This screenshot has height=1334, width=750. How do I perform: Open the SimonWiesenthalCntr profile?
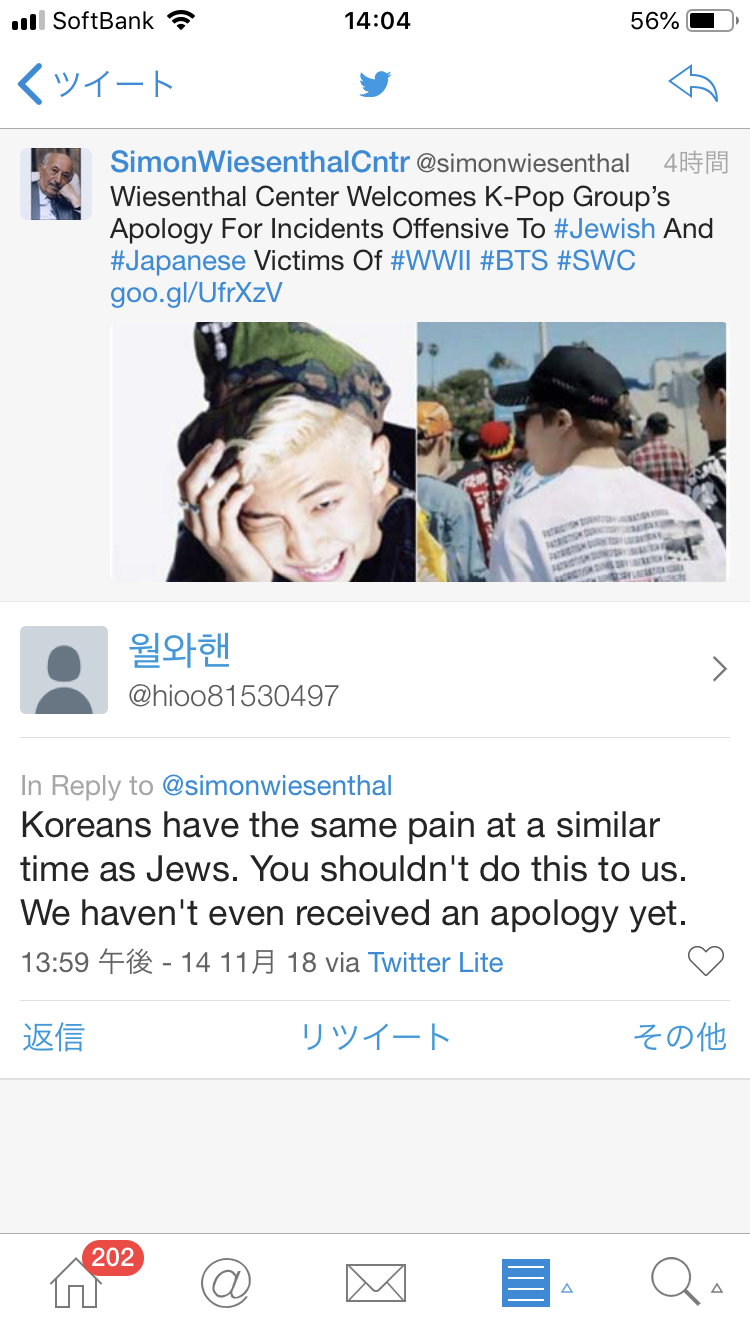(x=260, y=162)
